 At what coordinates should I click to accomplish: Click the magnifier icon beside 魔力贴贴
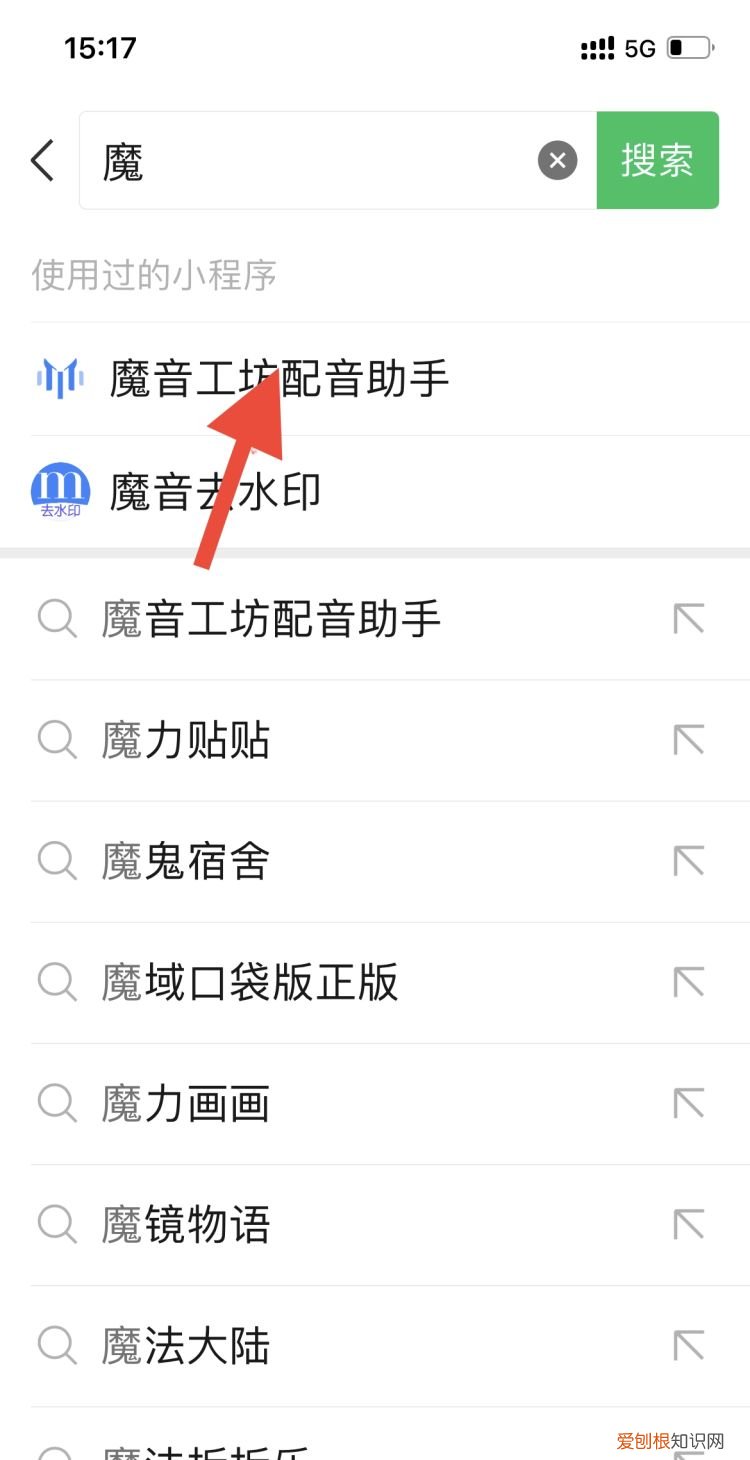[57, 740]
